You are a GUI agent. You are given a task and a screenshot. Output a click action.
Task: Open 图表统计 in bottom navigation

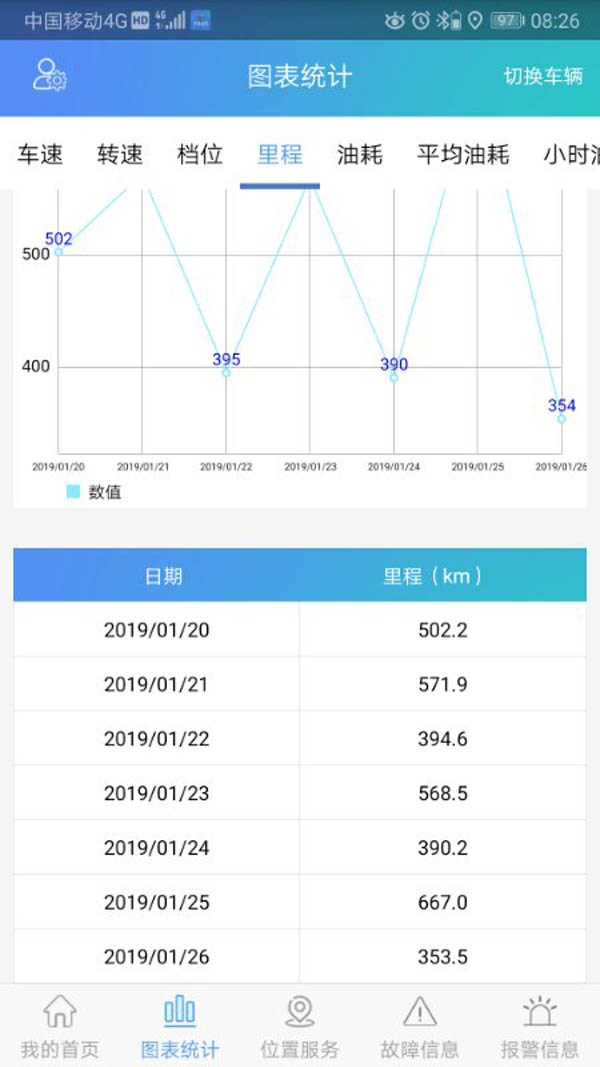click(x=180, y=1026)
